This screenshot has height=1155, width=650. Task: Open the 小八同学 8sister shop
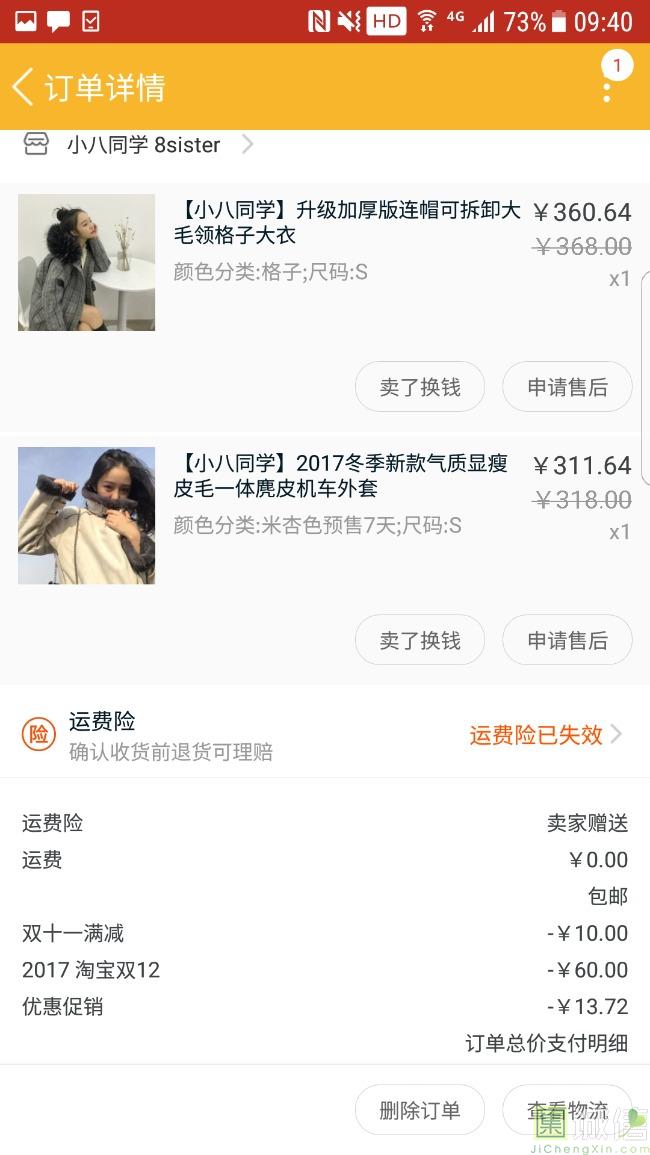(143, 145)
